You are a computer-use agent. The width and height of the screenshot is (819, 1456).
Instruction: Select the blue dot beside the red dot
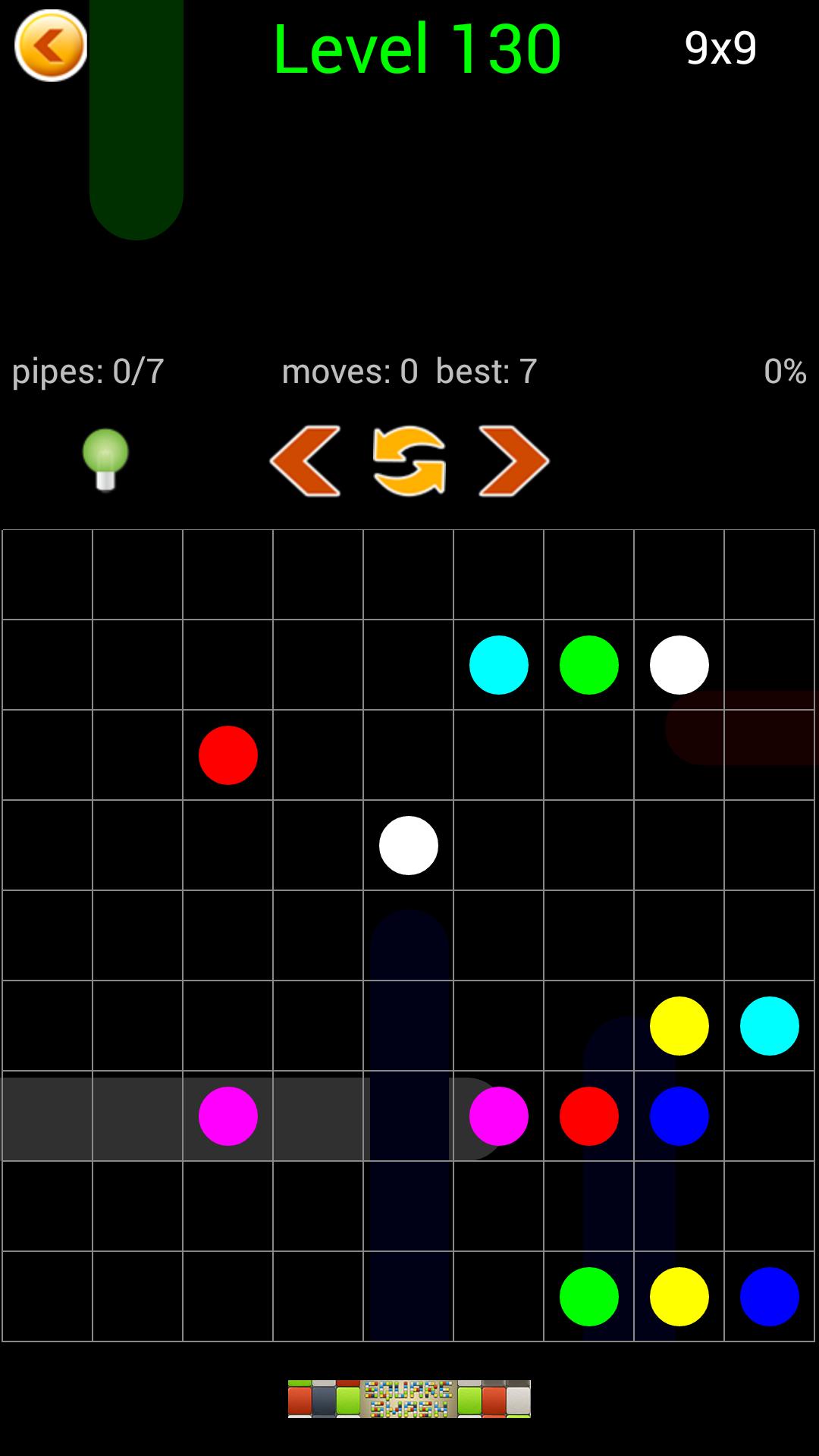click(679, 1116)
